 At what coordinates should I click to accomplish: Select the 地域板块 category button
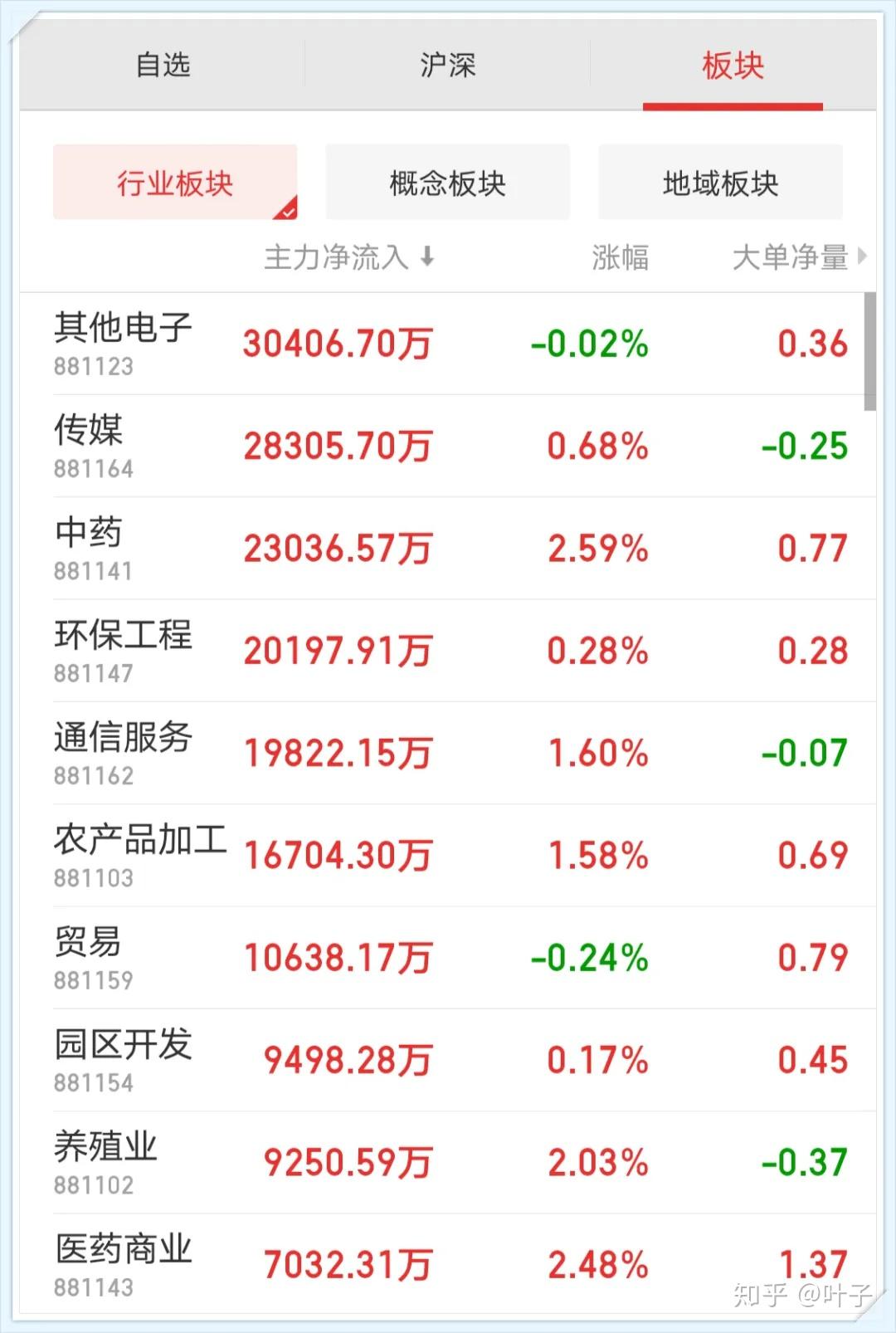point(719,182)
